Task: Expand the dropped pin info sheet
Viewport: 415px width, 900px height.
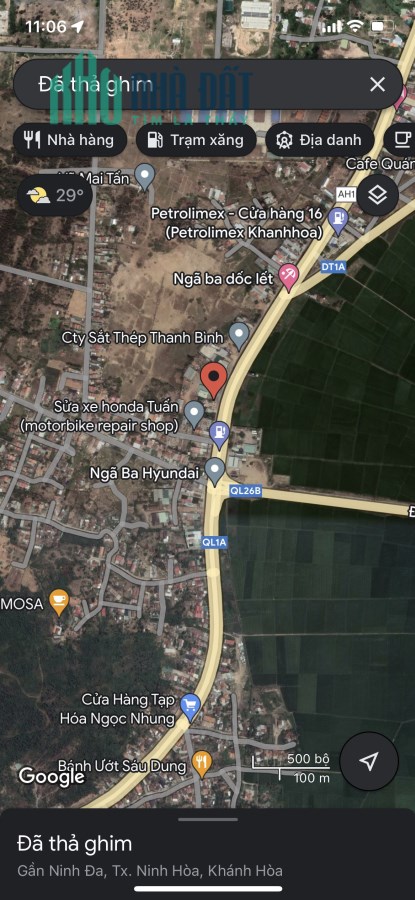Action: pyautogui.click(x=208, y=820)
